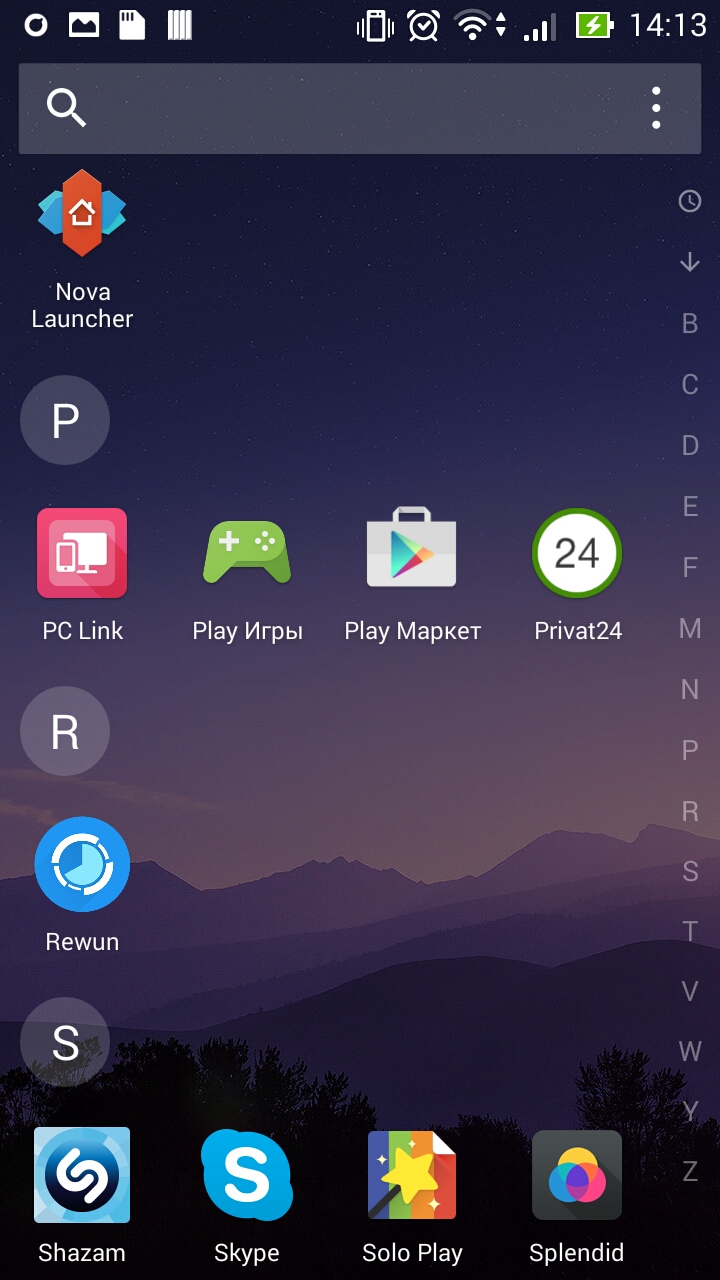Launch Shazam app

(x=82, y=1175)
